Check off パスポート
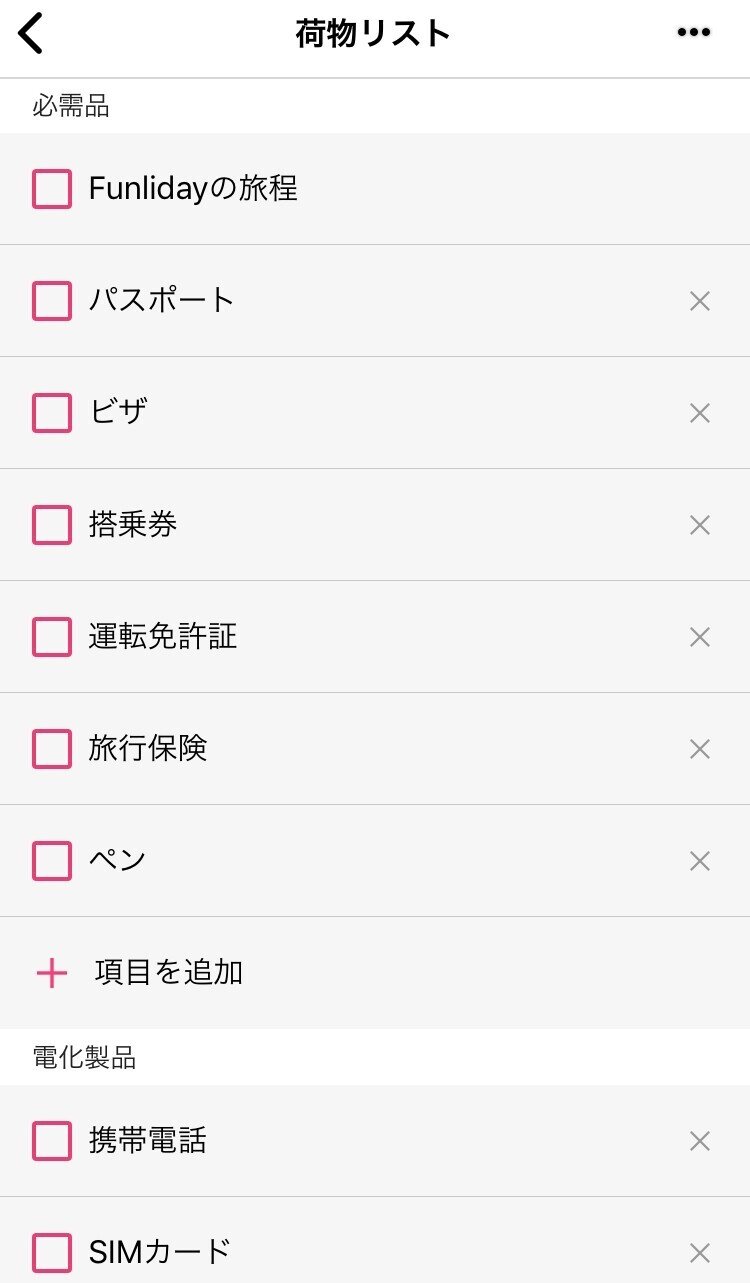The image size is (750, 1283). click(x=50, y=300)
